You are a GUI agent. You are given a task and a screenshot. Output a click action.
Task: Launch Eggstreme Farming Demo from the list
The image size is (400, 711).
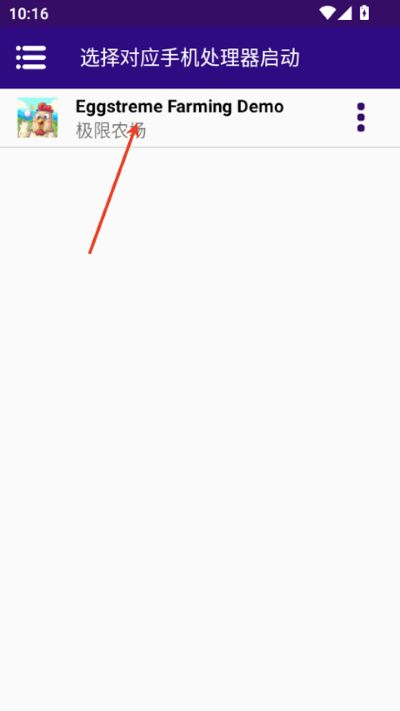coord(200,118)
